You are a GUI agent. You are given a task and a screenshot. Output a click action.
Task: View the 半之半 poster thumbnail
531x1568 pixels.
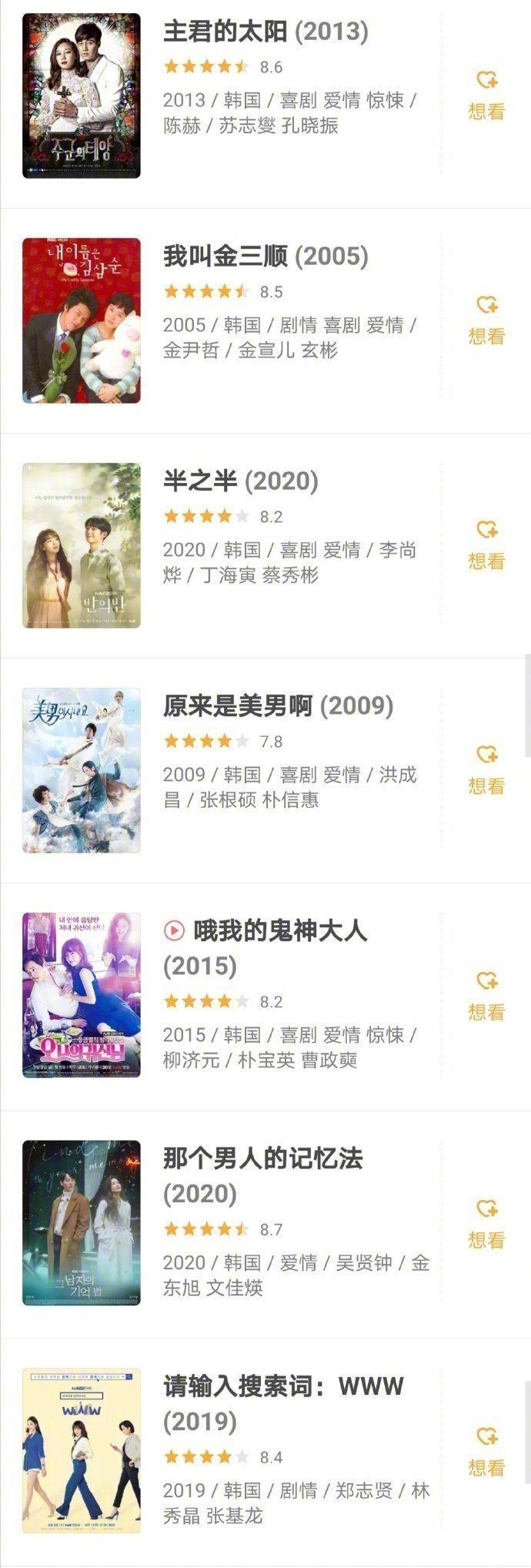(x=82, y=545)
